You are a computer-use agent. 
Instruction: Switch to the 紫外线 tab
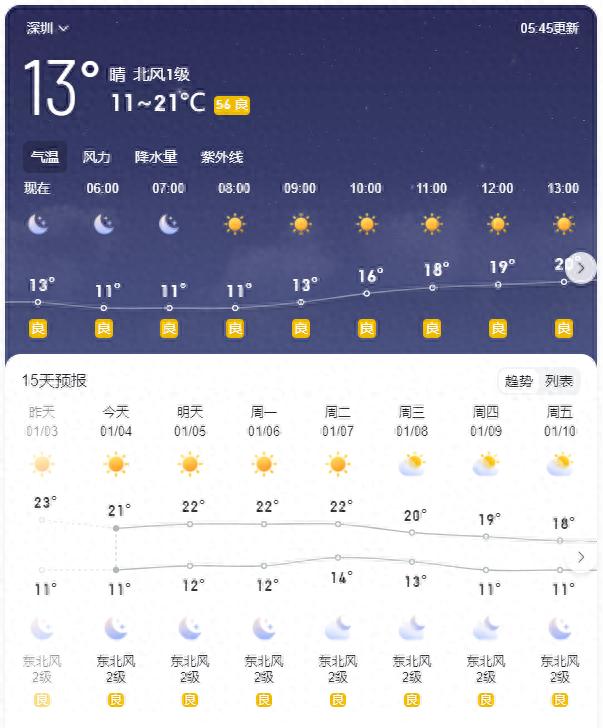coord(222,157)
